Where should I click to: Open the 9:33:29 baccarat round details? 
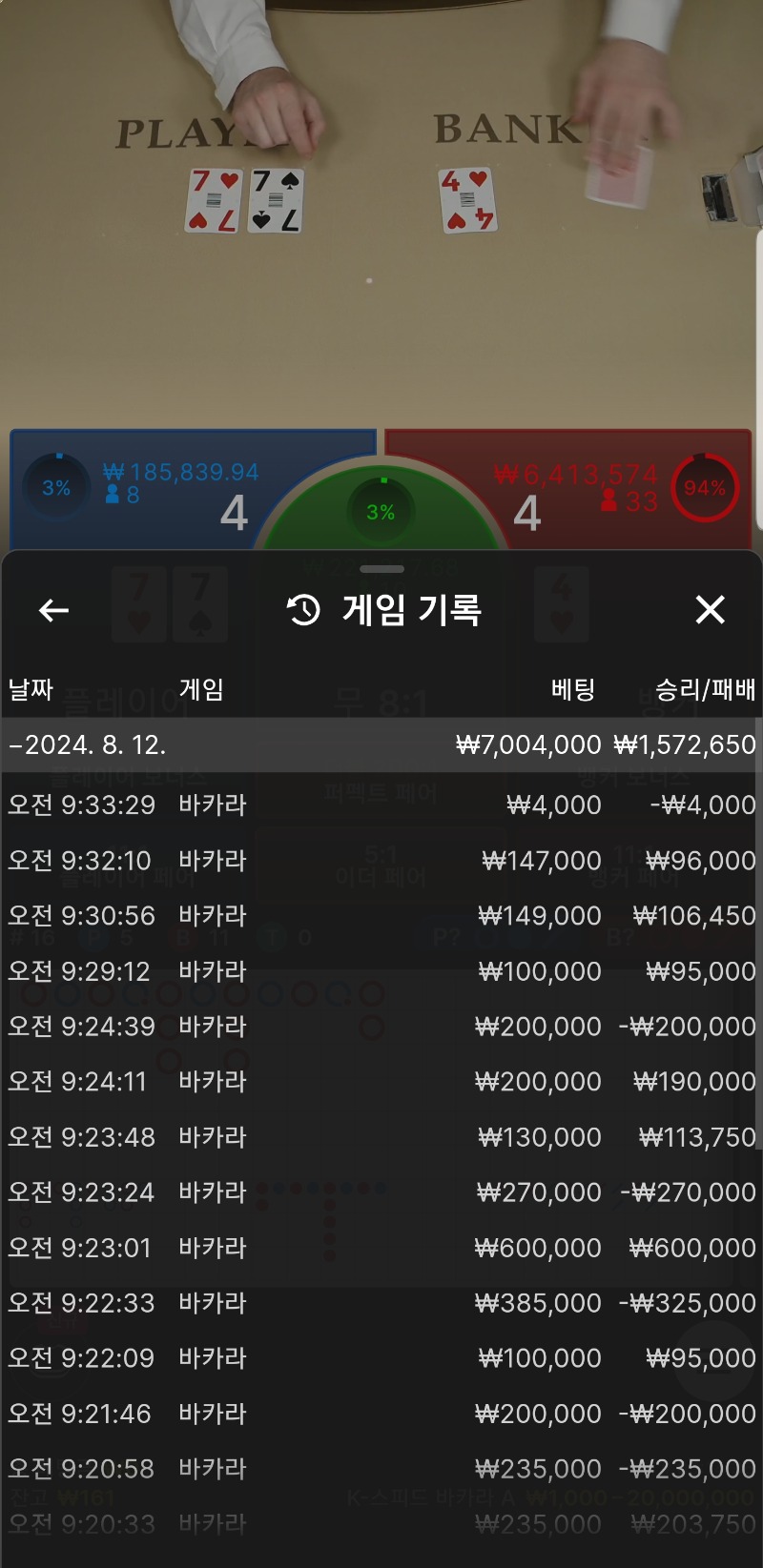coord(381,805)
